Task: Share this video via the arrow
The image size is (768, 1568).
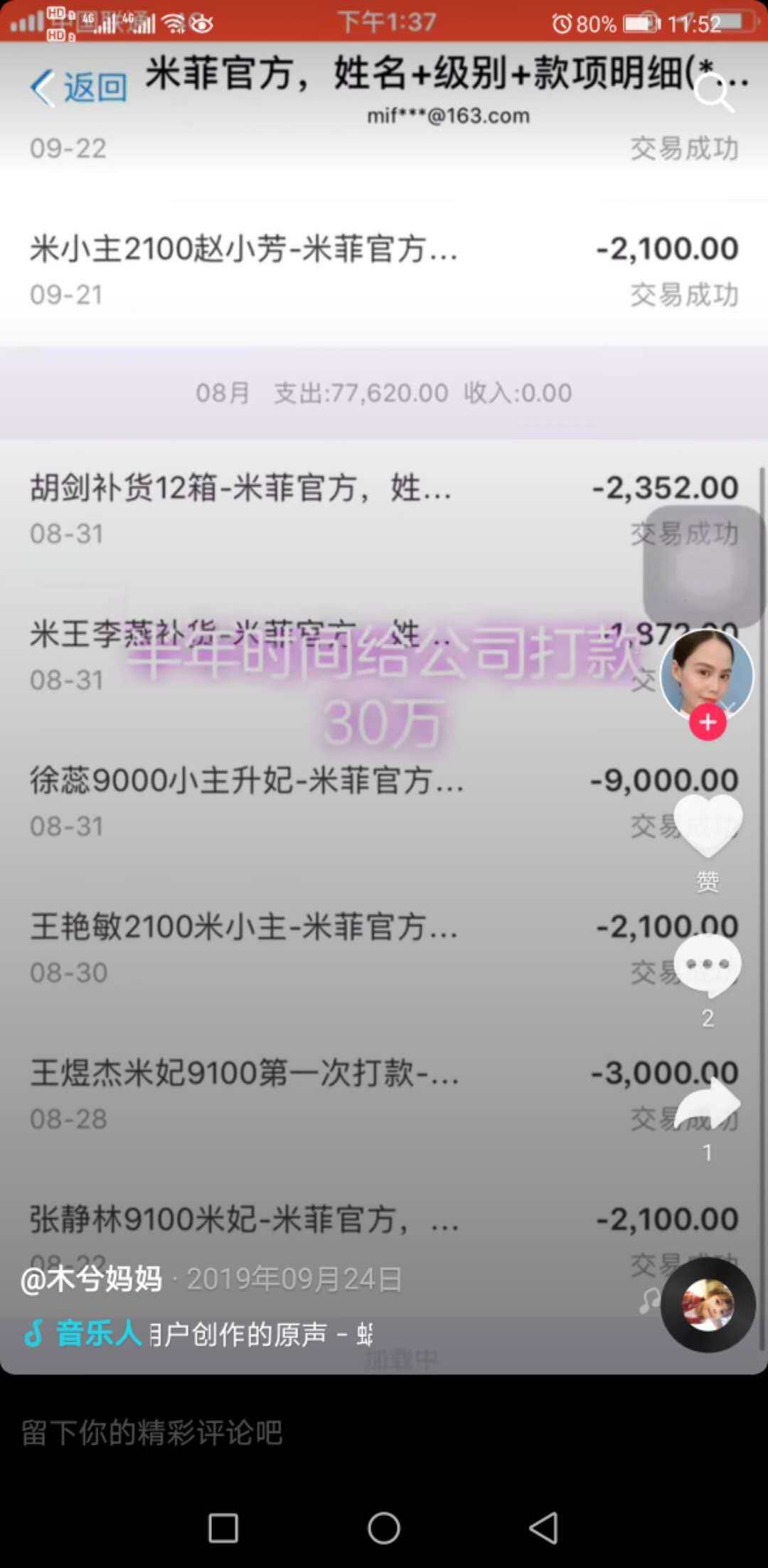Action: 708,1104
